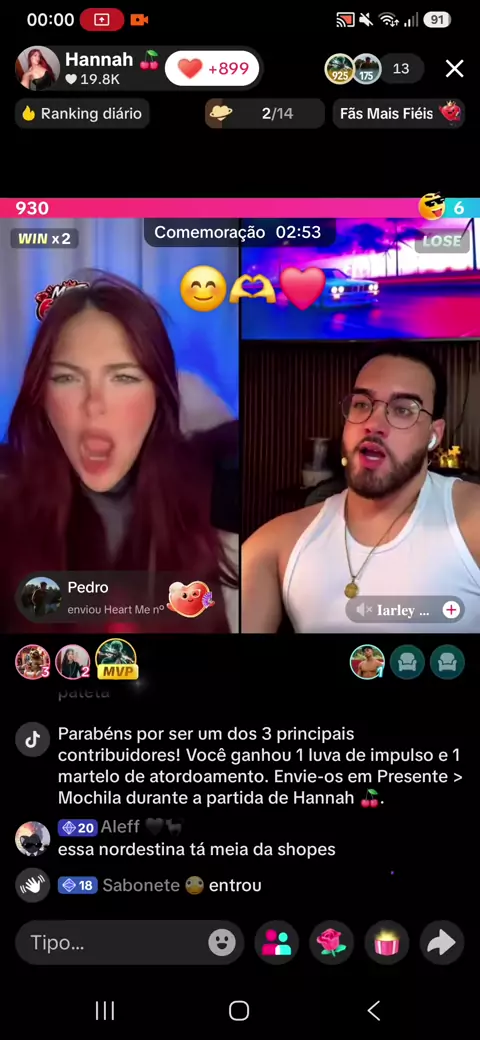Open Ranking diário
Screen dimensions: 480x1040
pos(82,113)
